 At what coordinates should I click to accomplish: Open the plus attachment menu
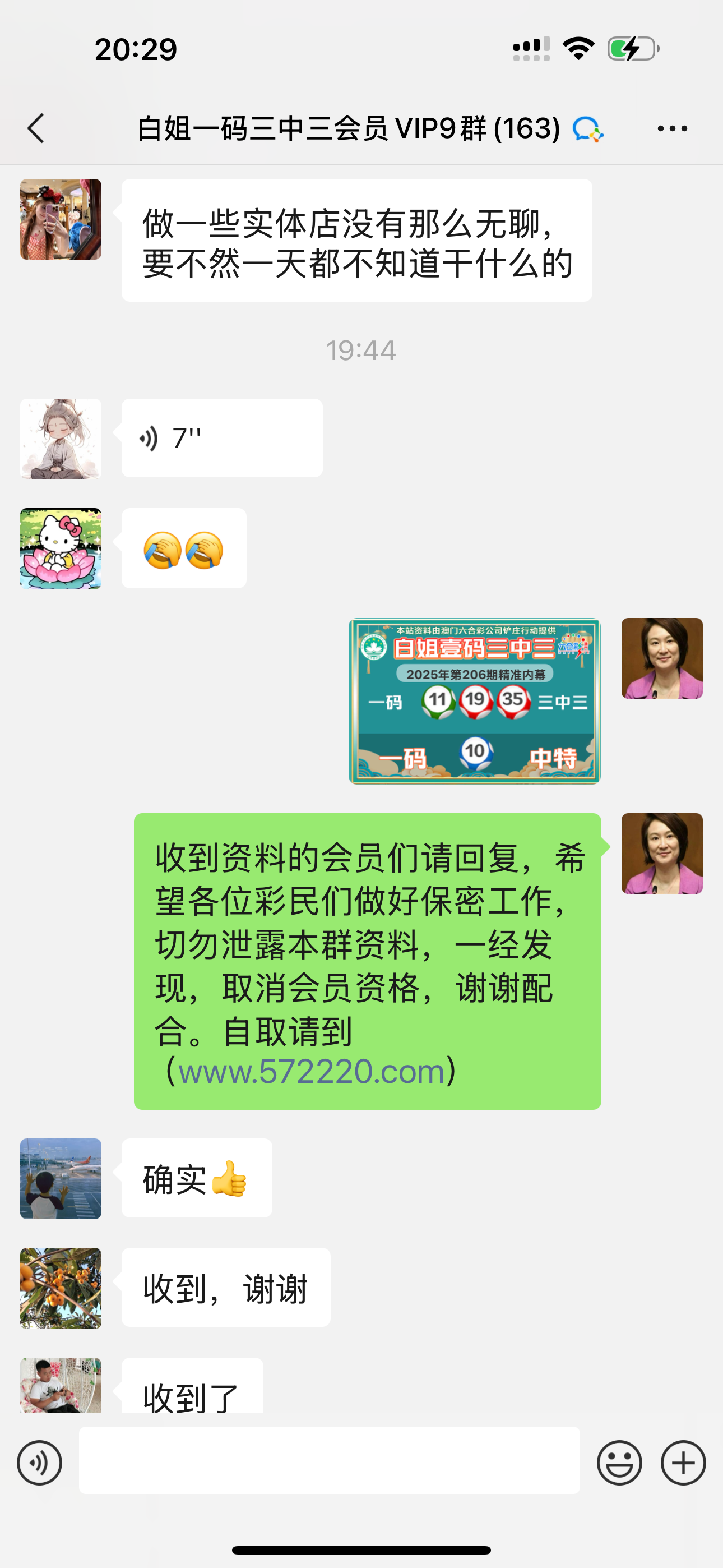click(x=683, y=1463)
